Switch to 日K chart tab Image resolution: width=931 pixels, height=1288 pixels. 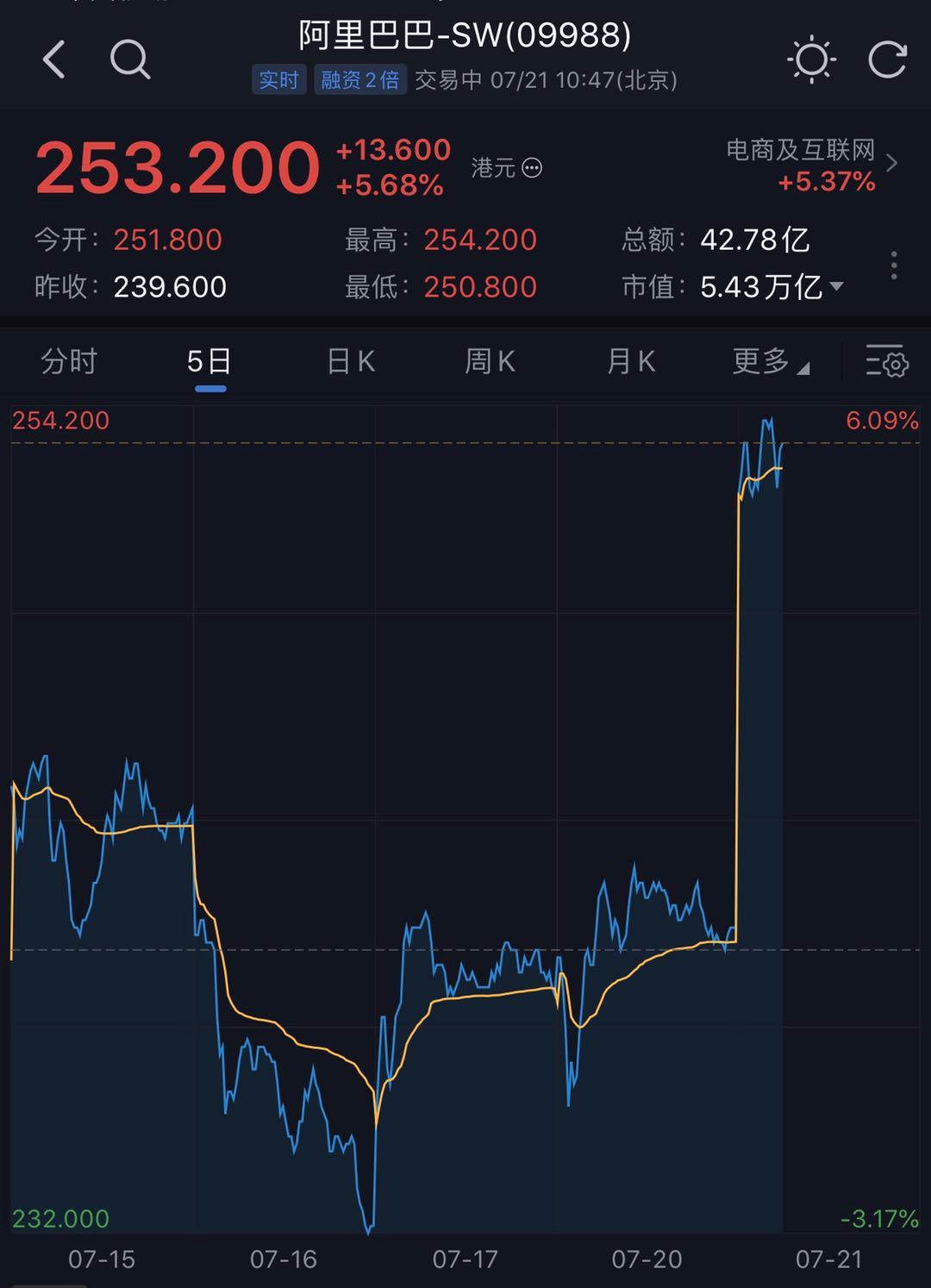(351, 362)
